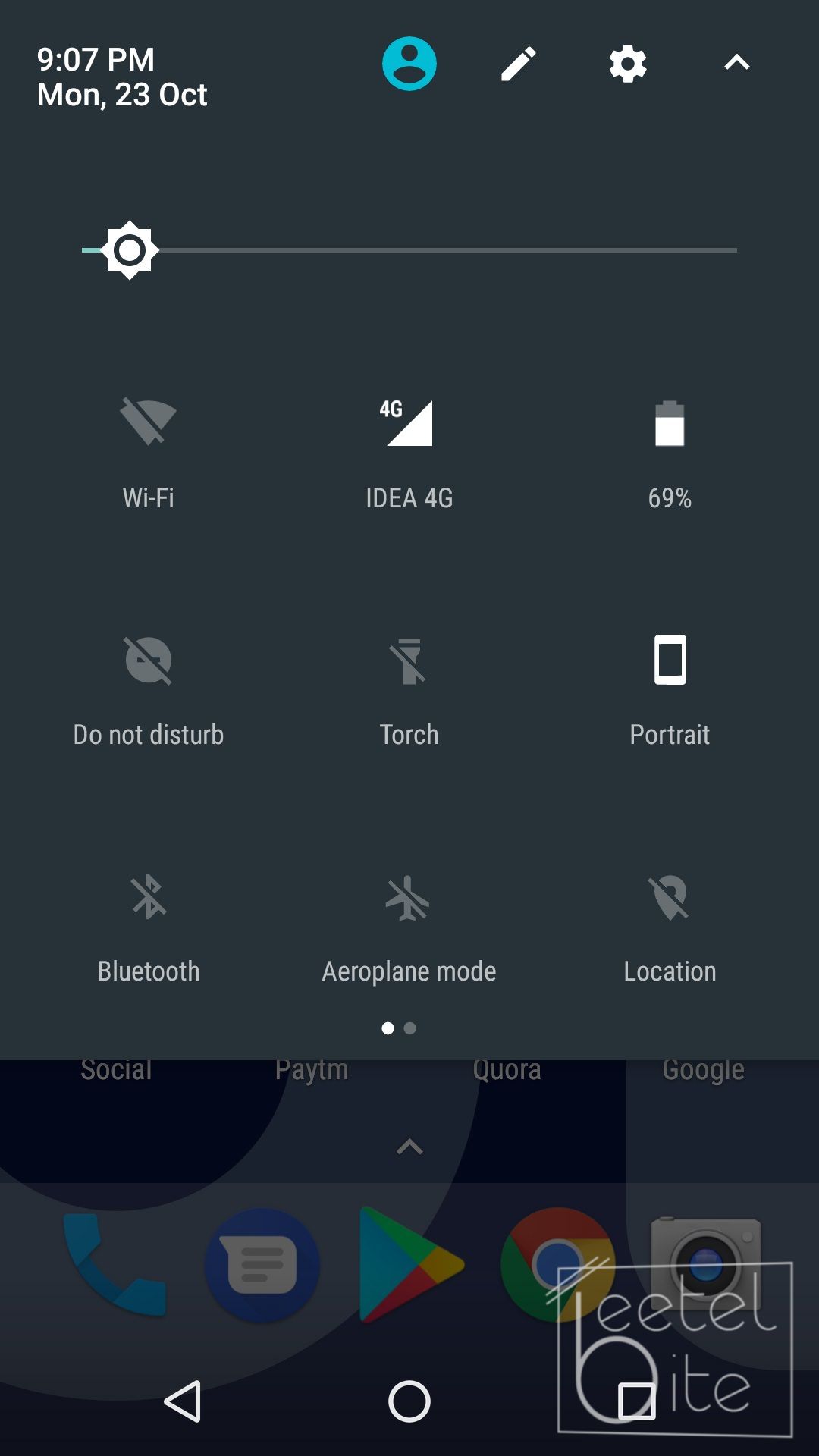Image resolution: width=819 pixels, height=1456 pixels.
Task: Go back using the navigation bar
Action: [183, 1401]
